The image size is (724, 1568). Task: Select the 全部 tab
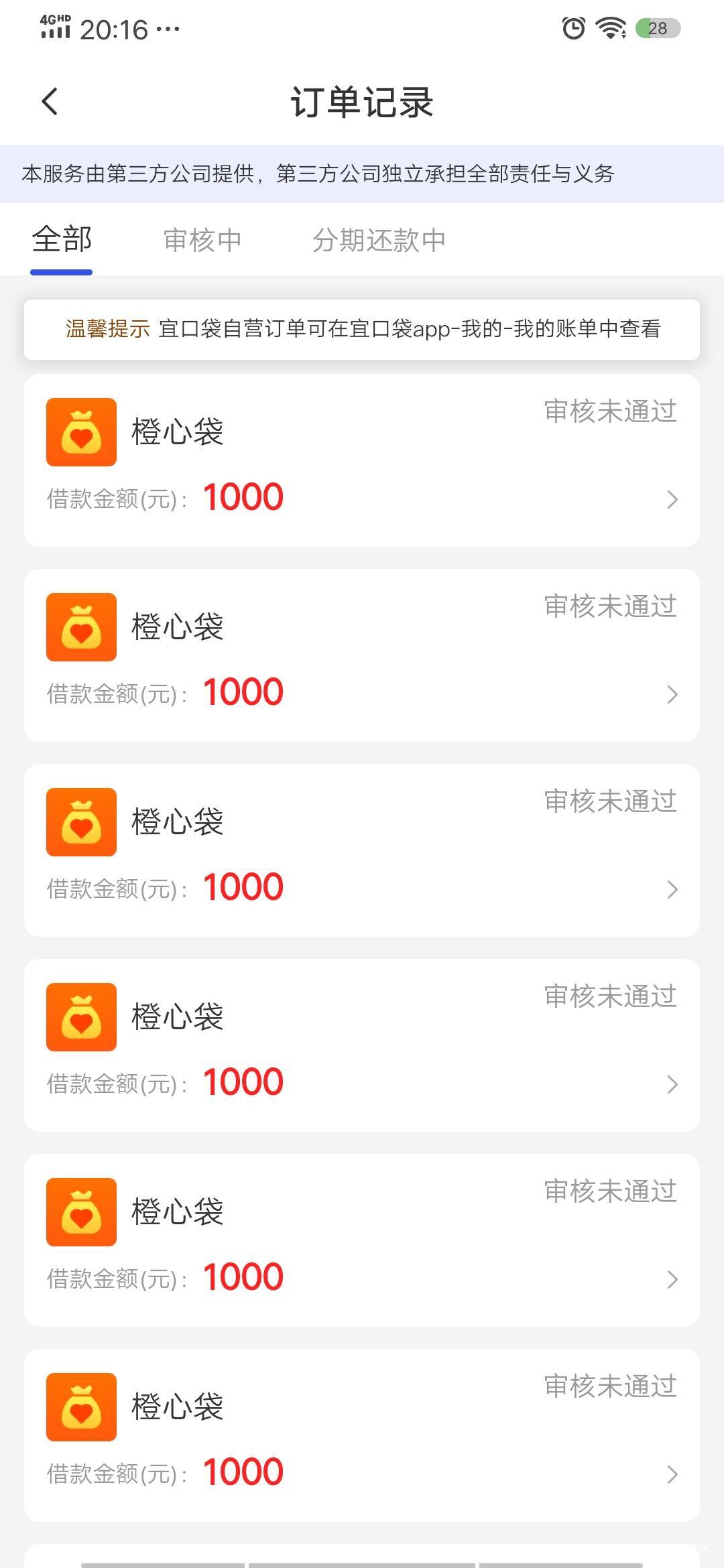(x=62, y=240)
